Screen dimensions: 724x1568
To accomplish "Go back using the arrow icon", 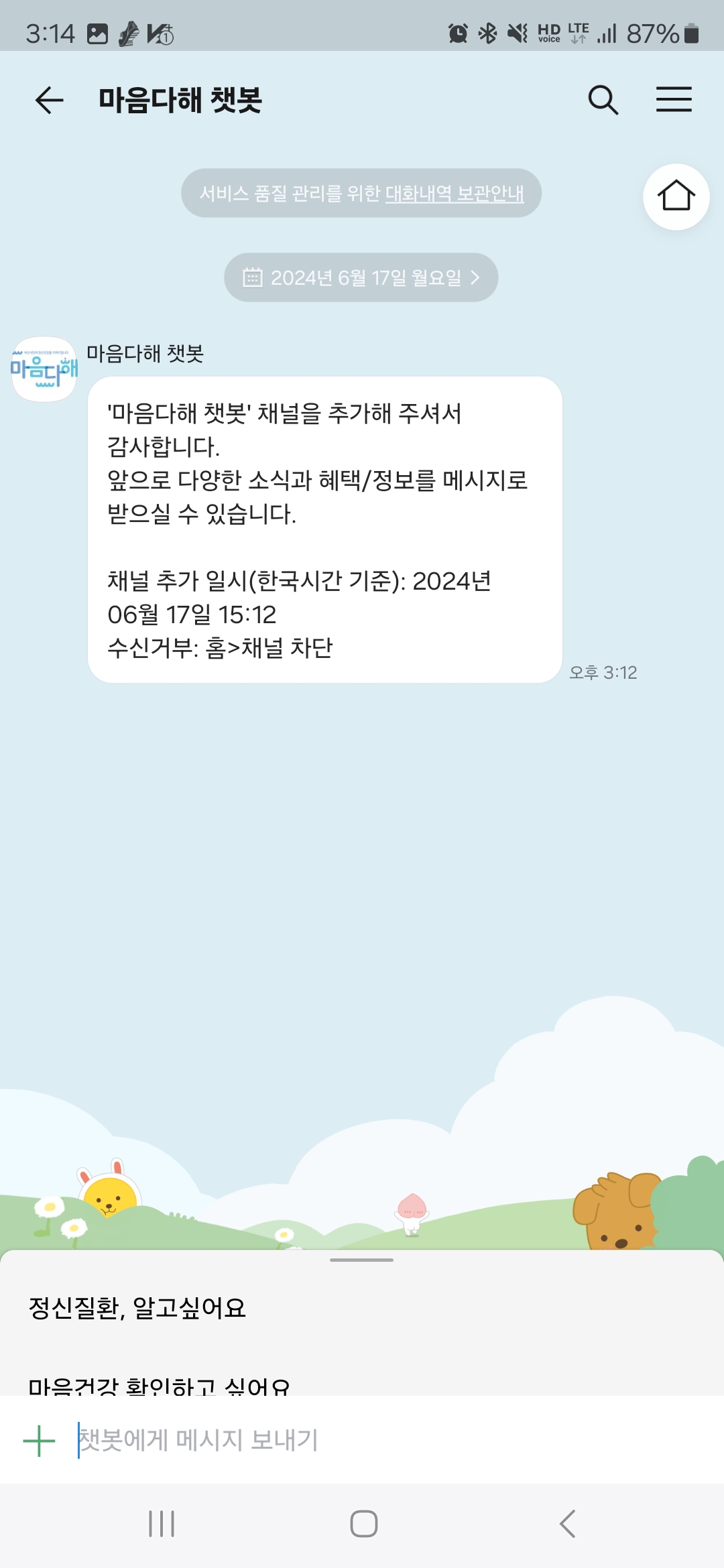I will pyautogui.click(x=50, y=101).
